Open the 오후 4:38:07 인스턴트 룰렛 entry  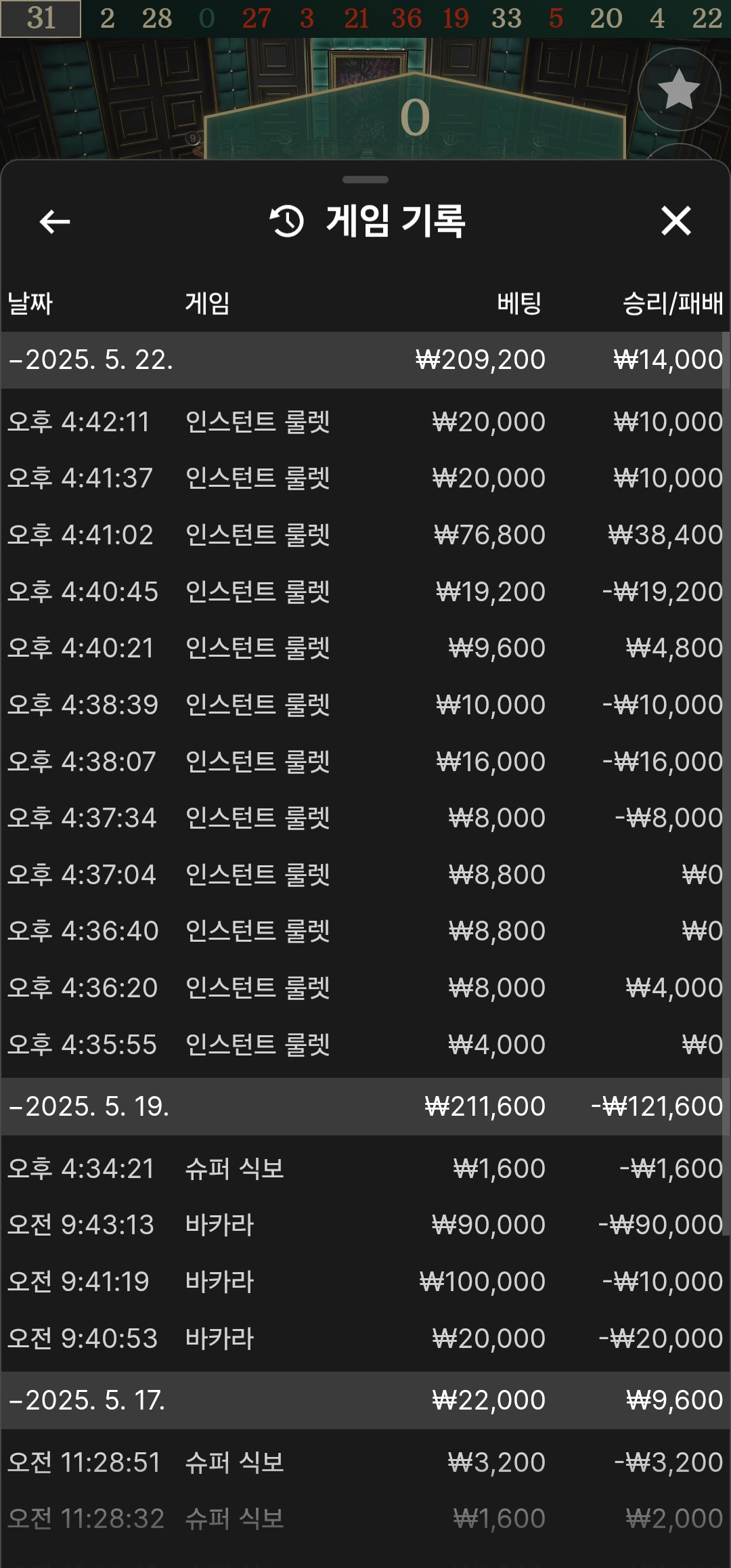tap(365, 762)
